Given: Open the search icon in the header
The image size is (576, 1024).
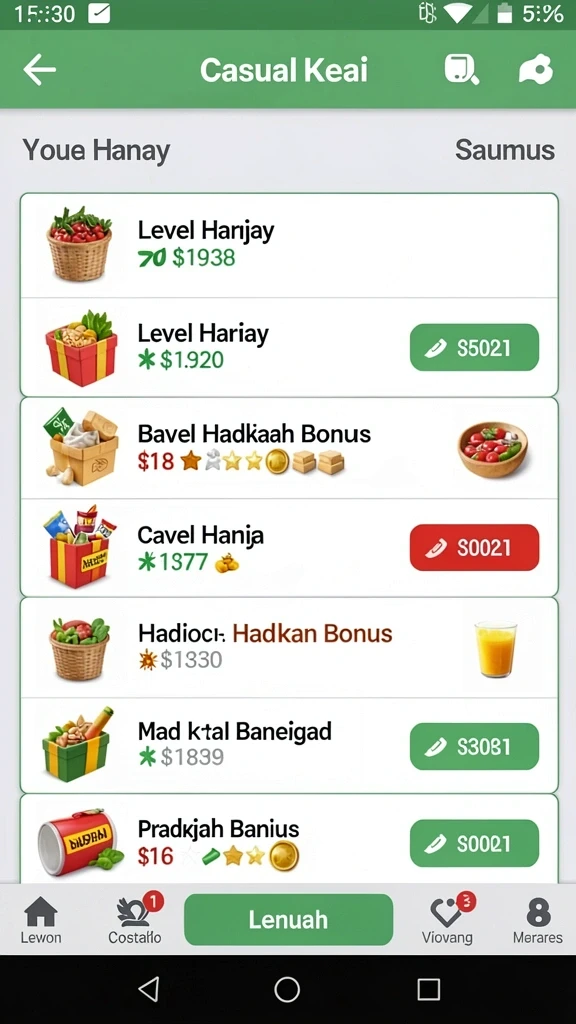Looking at the screenshot, I should (462, 69).
